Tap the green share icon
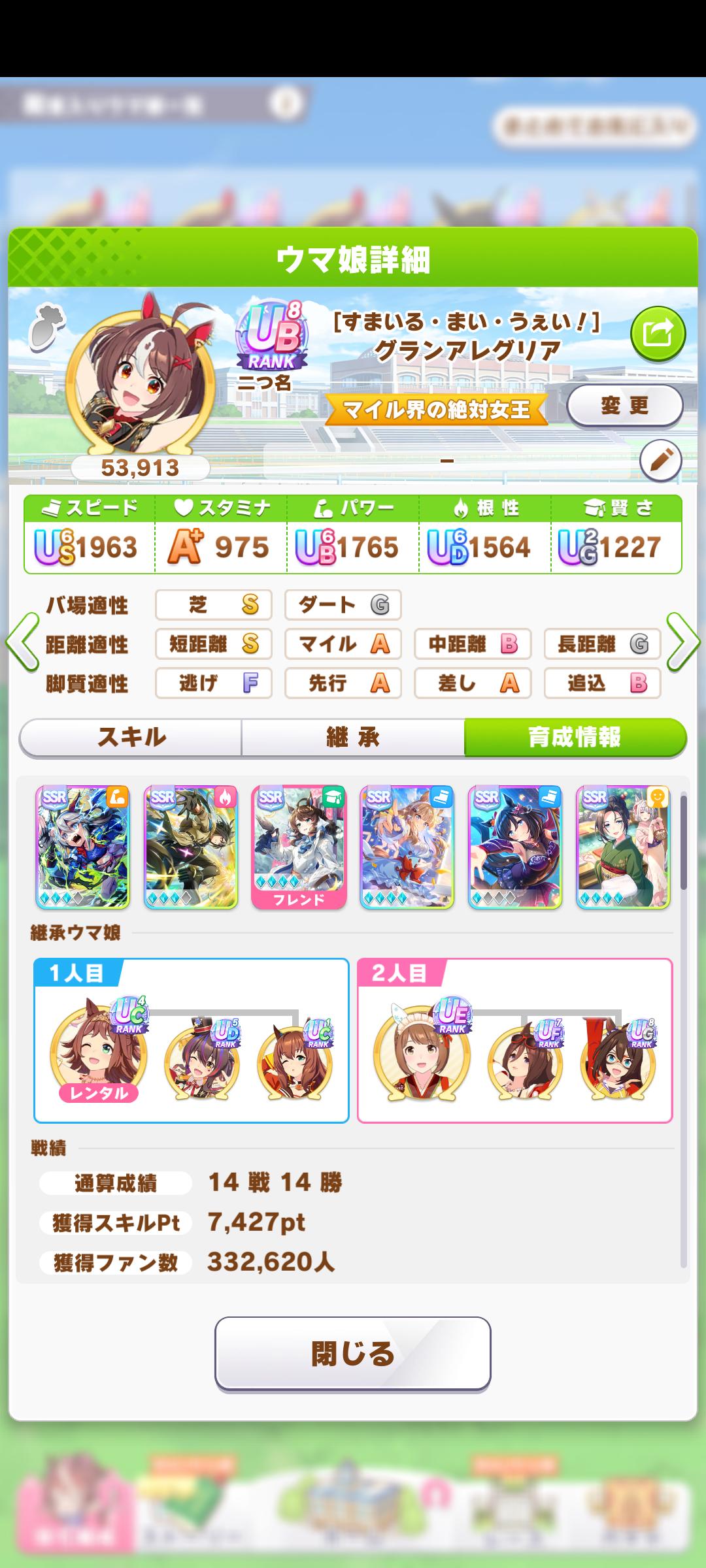Screen dimensions: 706x1568 click(x=658, y=334)
